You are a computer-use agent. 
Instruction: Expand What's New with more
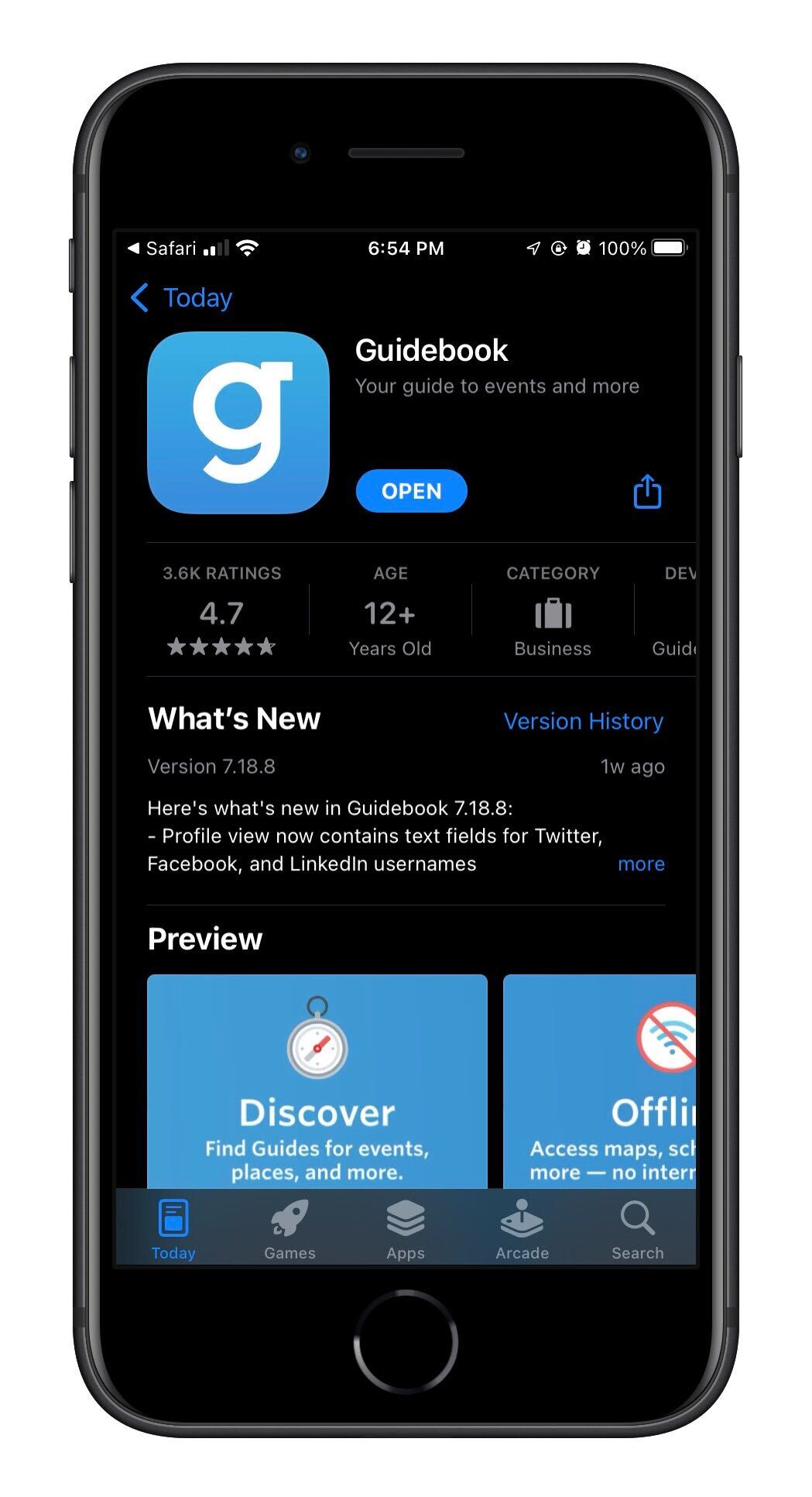click(x=641, y=864)
